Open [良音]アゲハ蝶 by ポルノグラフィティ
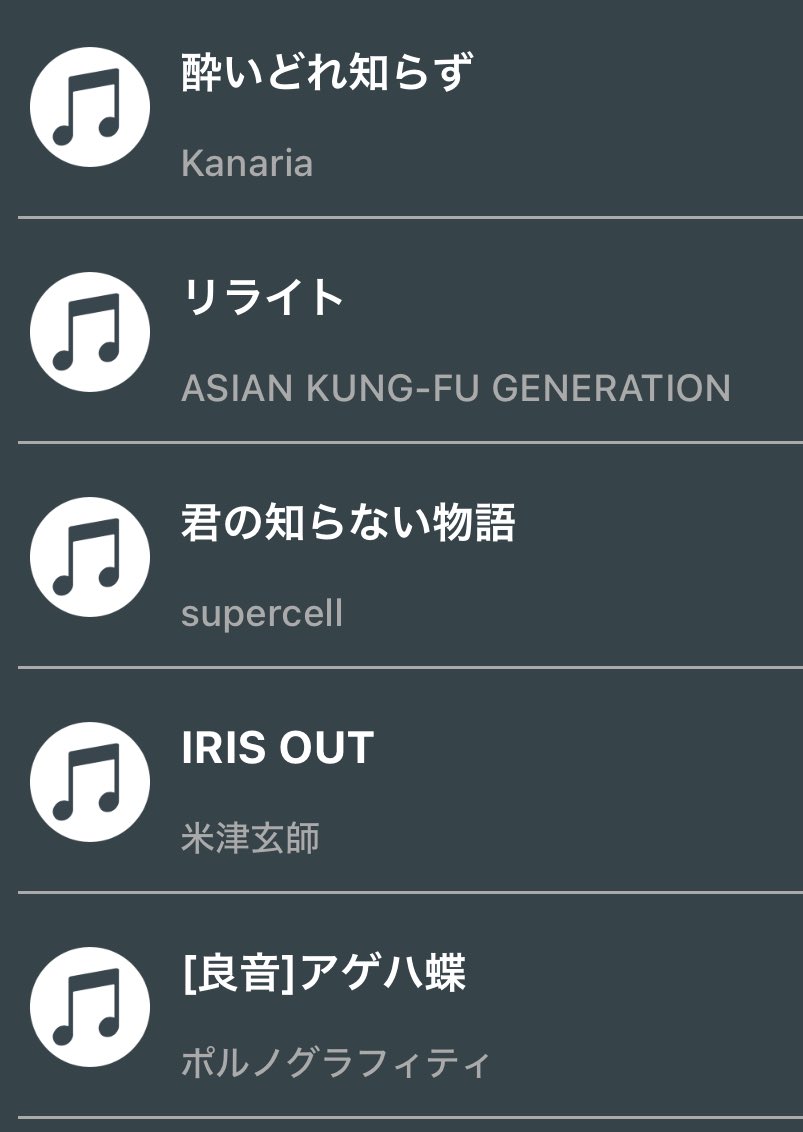Image resolution: width=803 pixels, height=1132 pixels. tap(324, 974)
